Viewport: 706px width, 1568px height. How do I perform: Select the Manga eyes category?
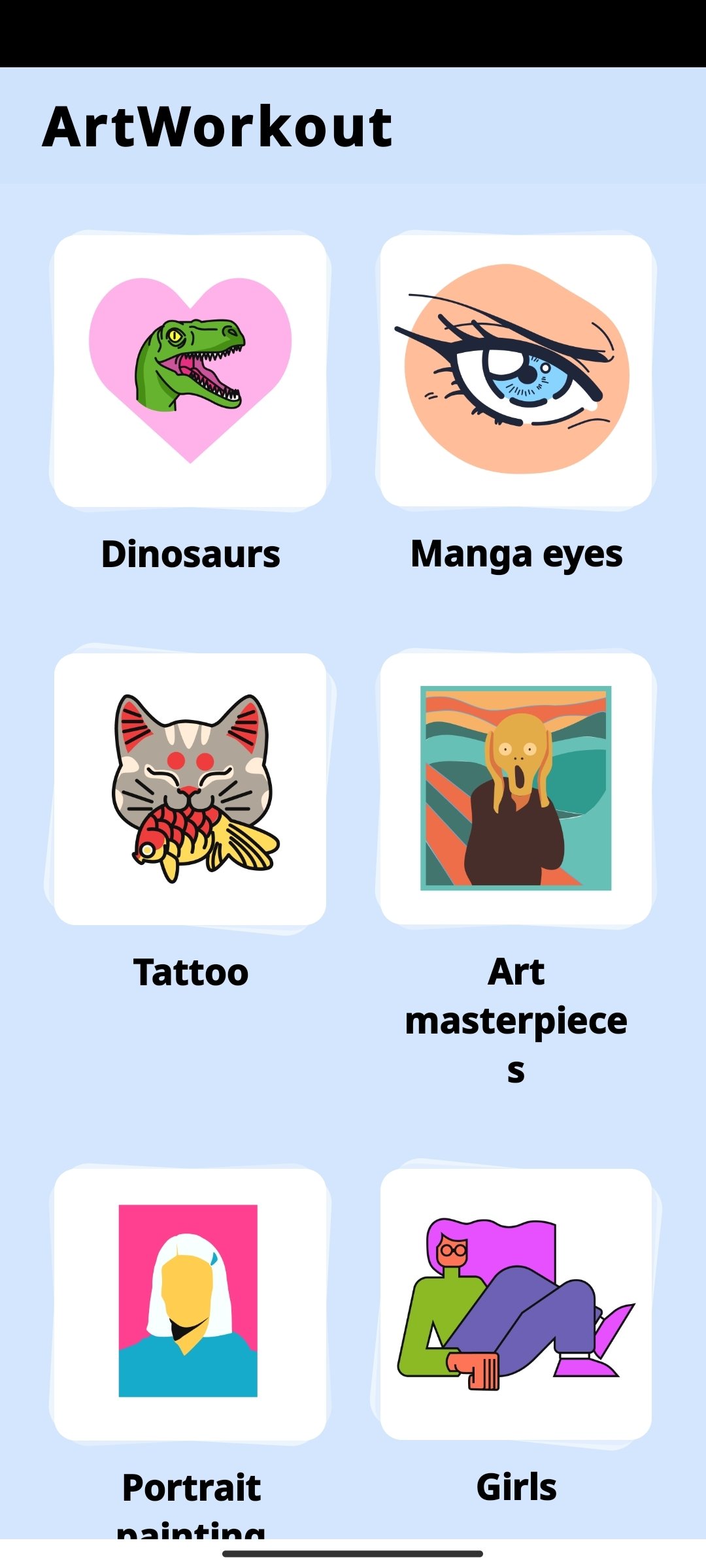[516, 370]
